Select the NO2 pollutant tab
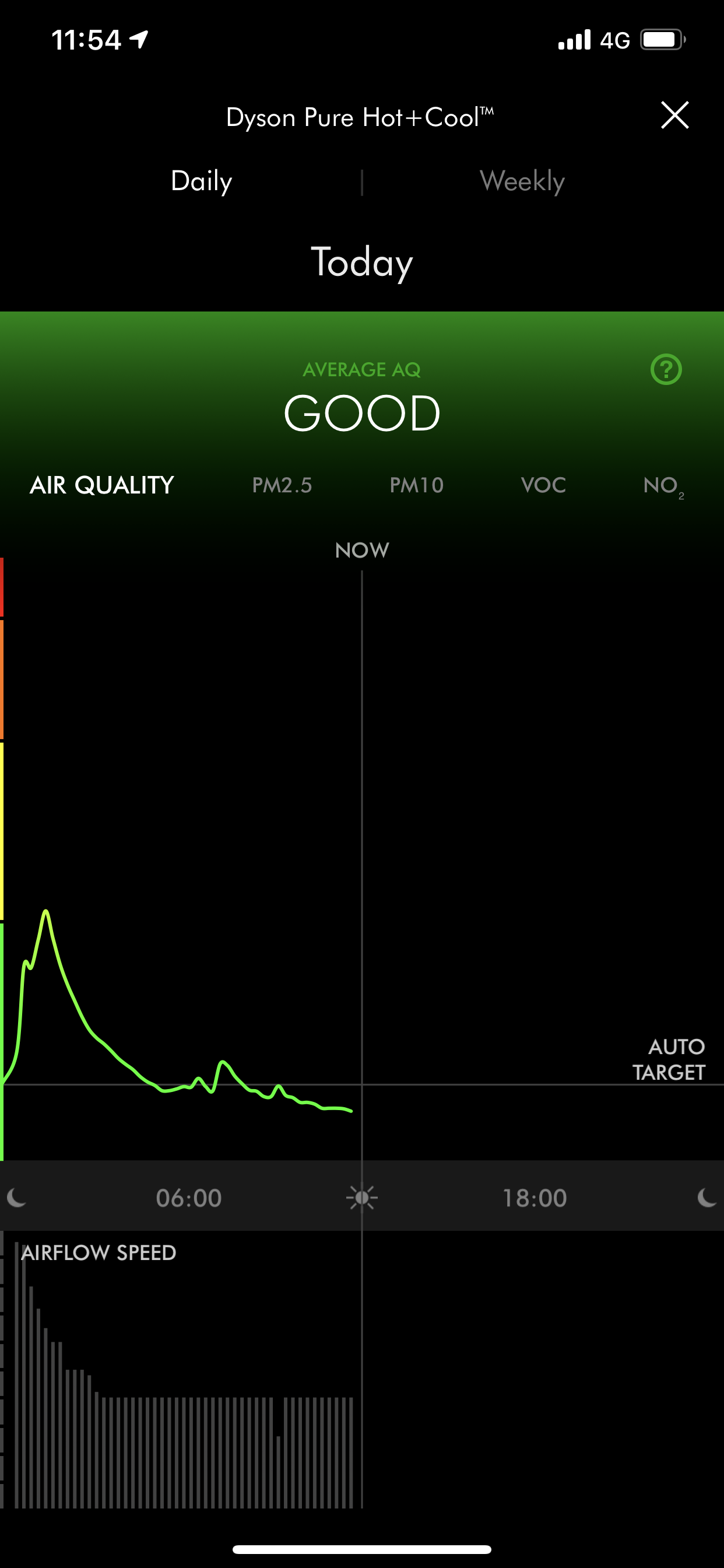Screen dimensions: 724x1568 coord(663,487)
